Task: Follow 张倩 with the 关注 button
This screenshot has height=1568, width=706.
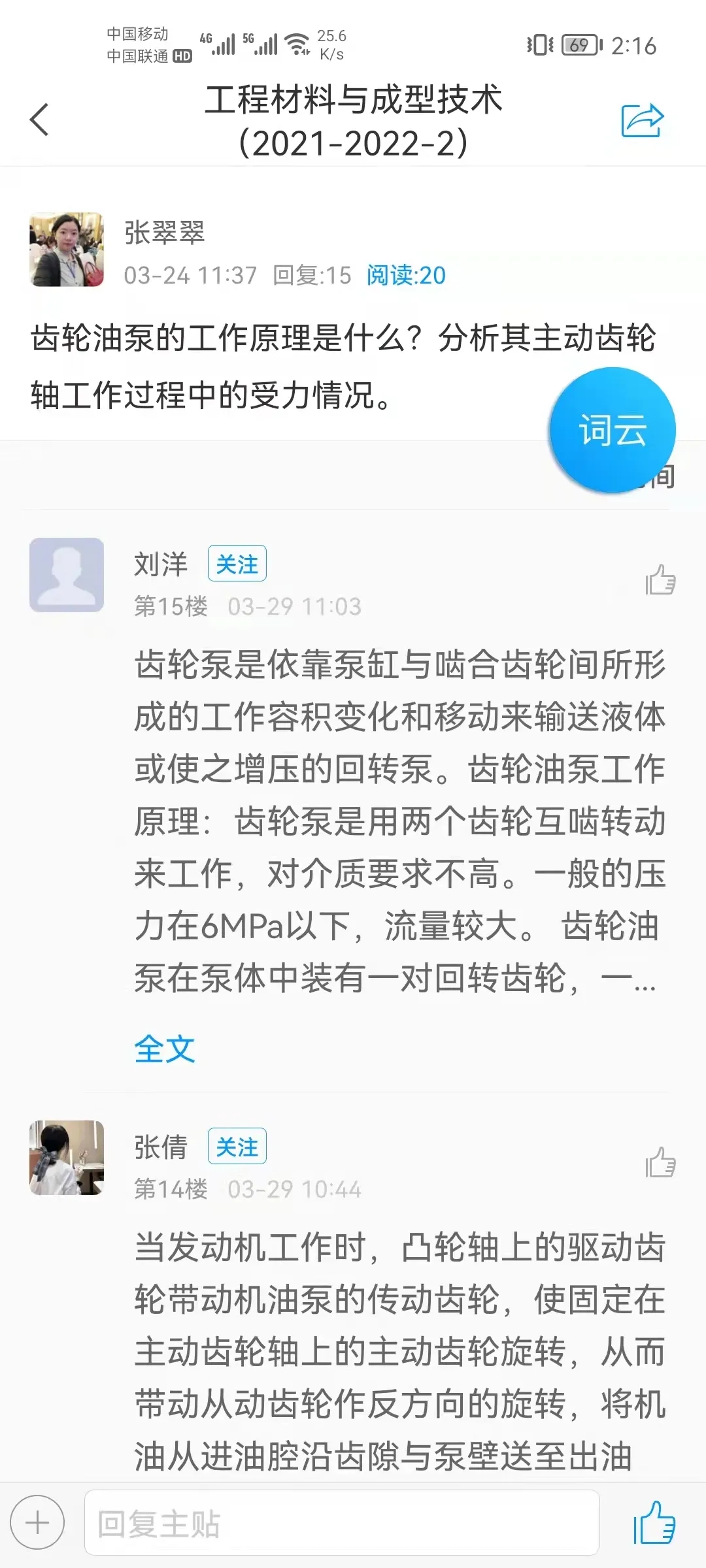Action: pos(237,1146)
